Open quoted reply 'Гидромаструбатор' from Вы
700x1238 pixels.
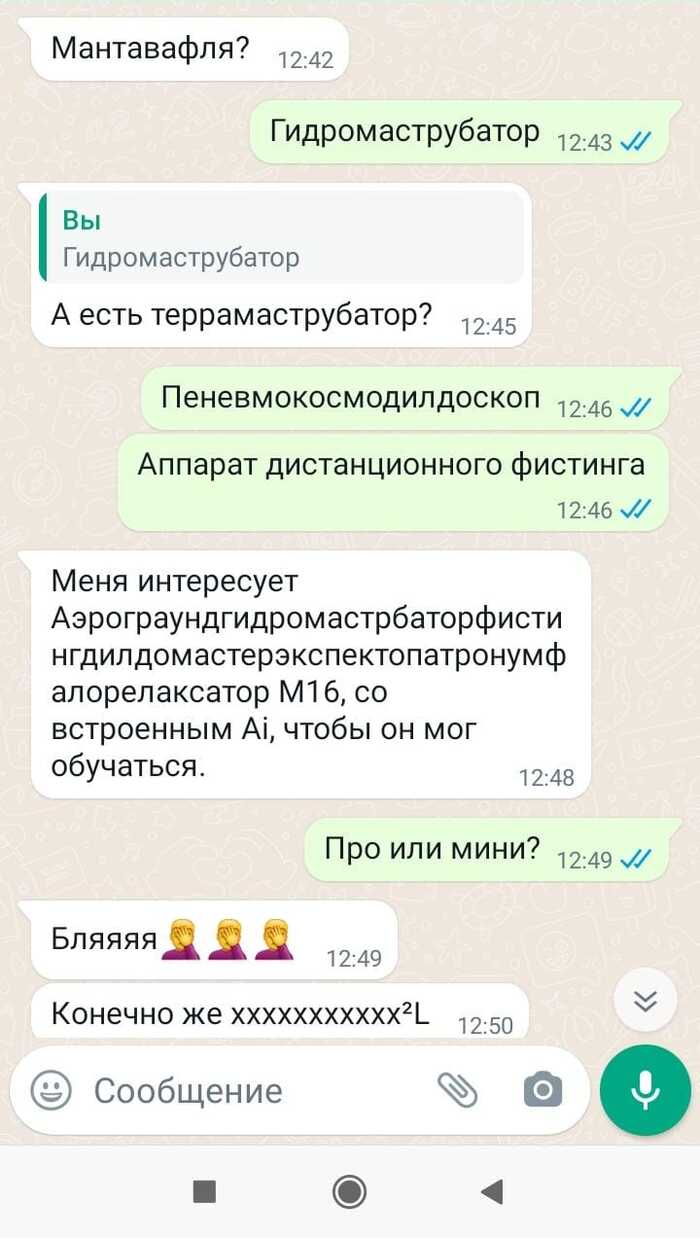tap(280, 238)
